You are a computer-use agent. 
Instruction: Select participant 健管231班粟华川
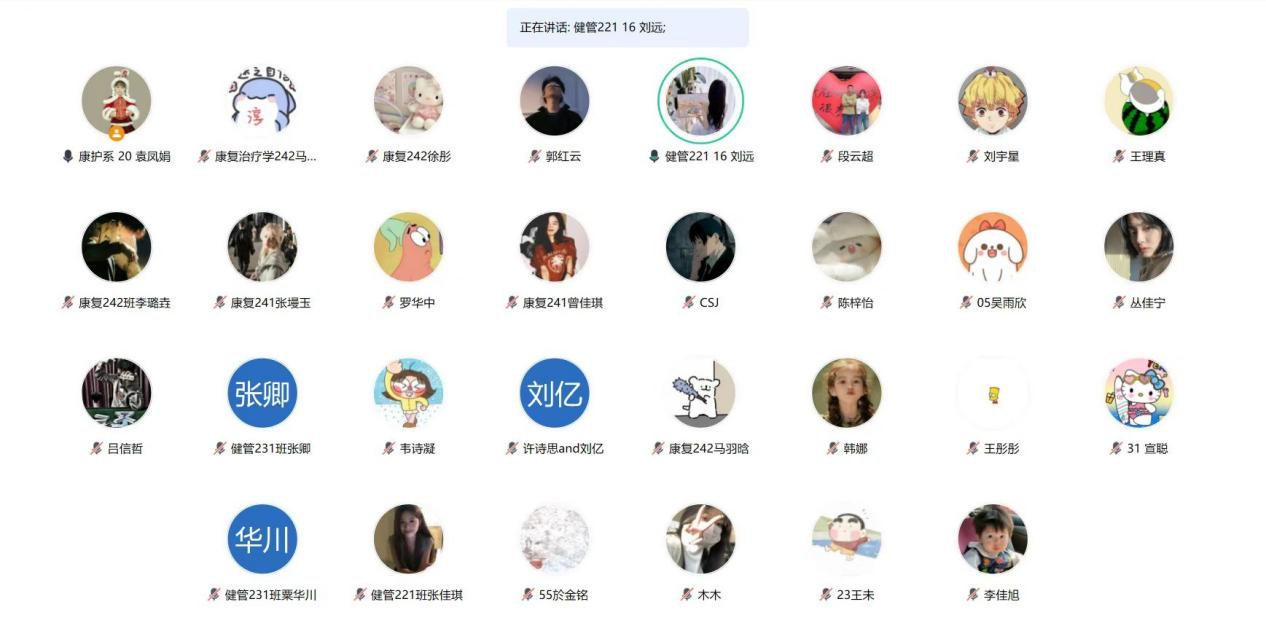pyautogui.click(x=262, y=539)
